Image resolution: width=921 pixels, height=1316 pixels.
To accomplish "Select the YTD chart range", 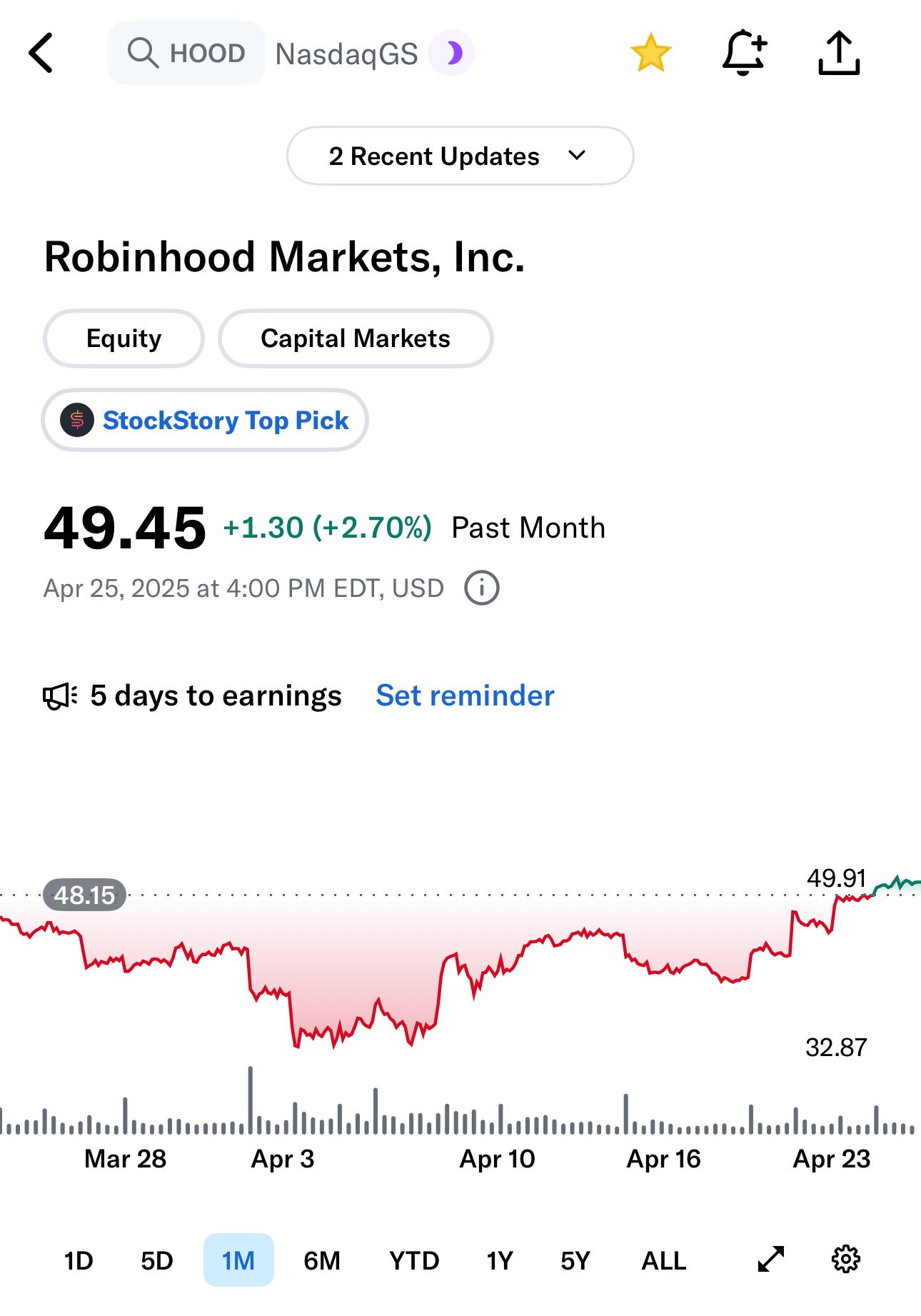I will (414, 1260).
